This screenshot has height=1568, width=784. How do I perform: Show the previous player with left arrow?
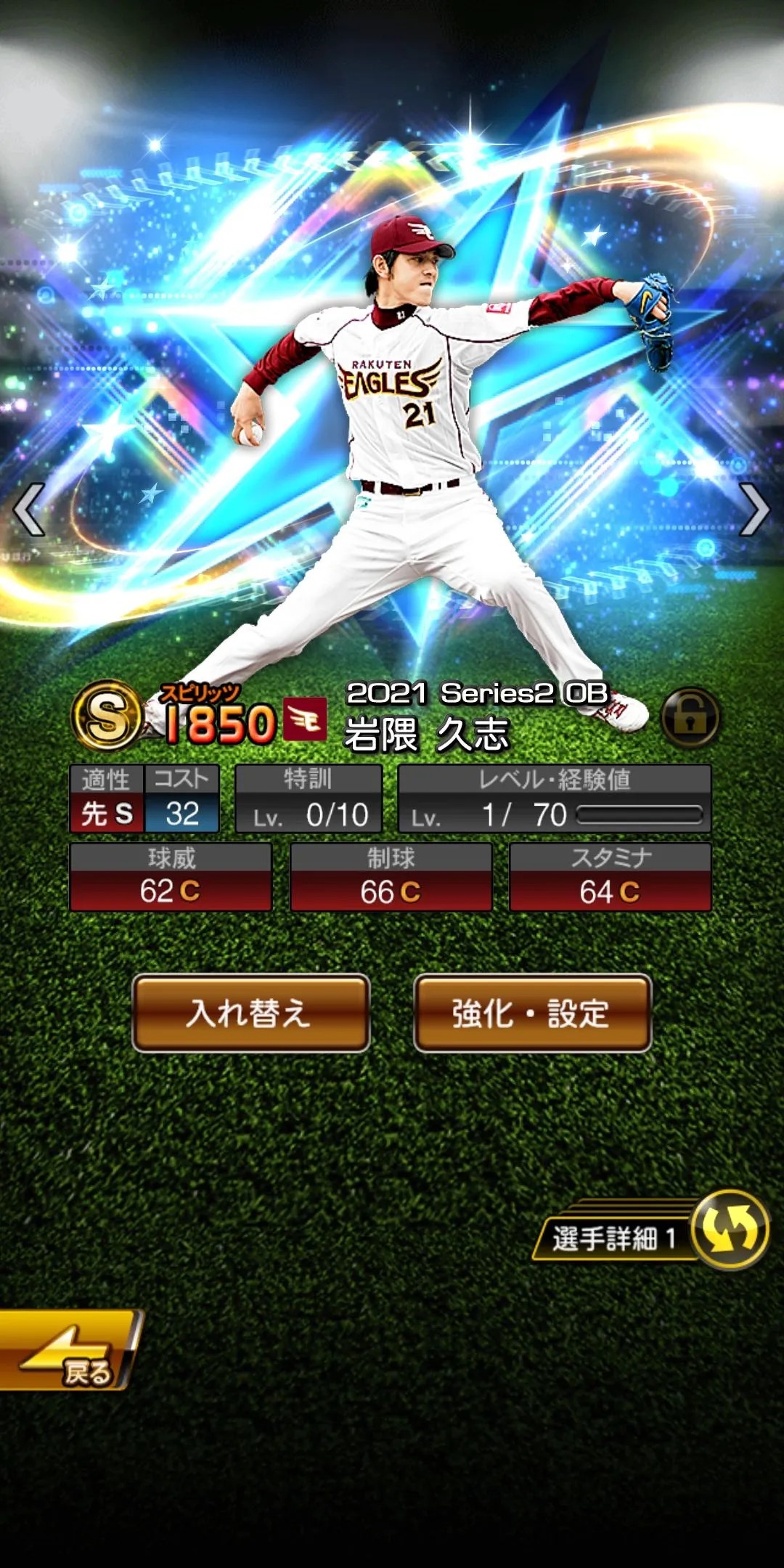(x=29, y=510)
